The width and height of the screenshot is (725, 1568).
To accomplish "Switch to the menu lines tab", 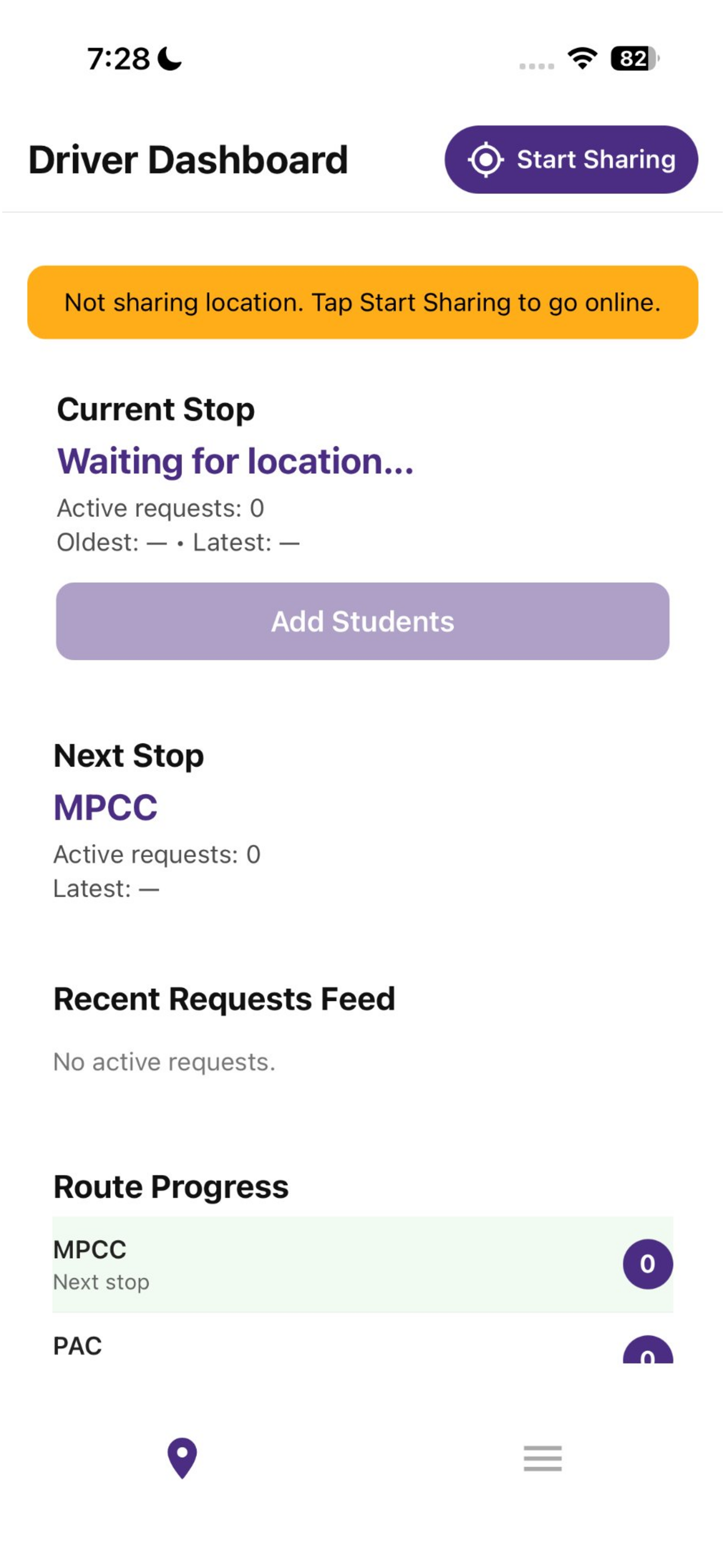I will point(543,1458).
